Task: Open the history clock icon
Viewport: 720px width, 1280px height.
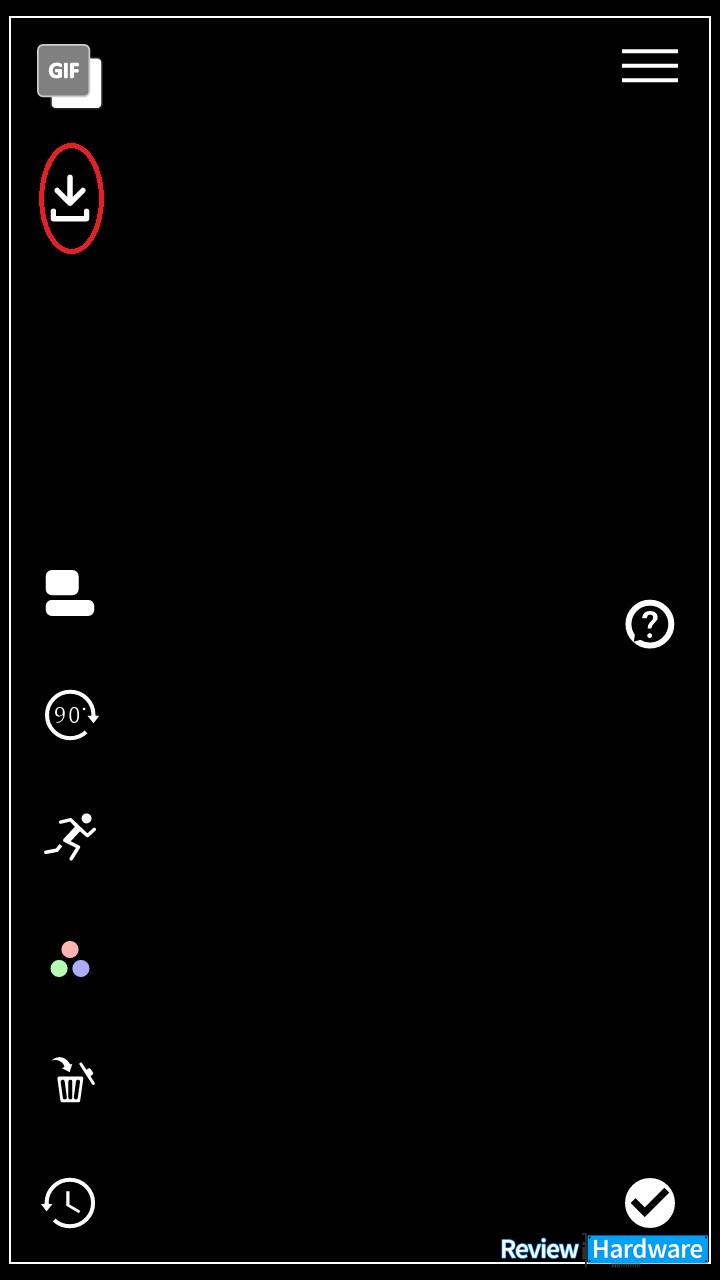Action: pos(68,1202)
